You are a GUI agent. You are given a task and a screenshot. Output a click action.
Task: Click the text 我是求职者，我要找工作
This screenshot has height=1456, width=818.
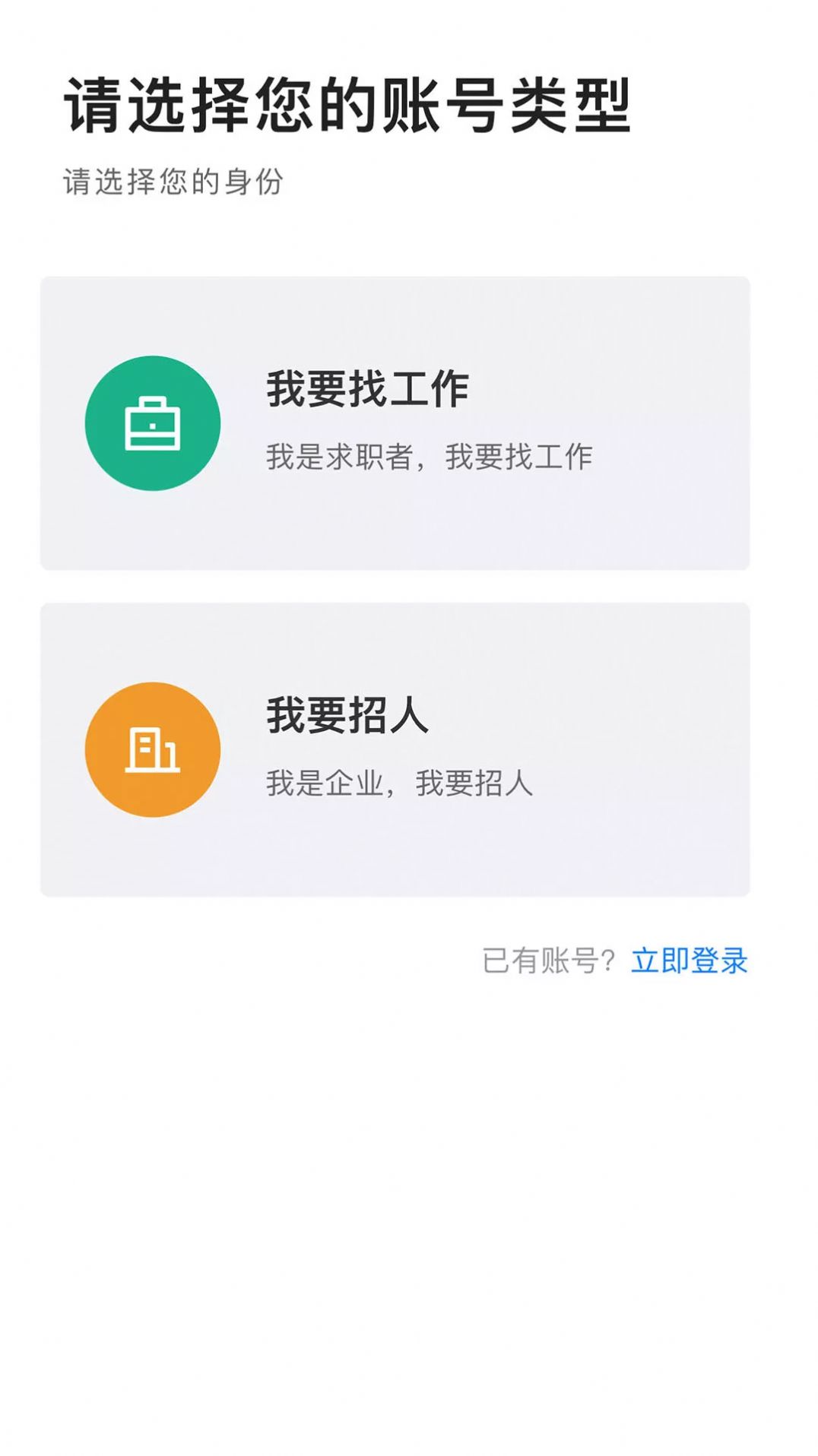click(430, 456)
